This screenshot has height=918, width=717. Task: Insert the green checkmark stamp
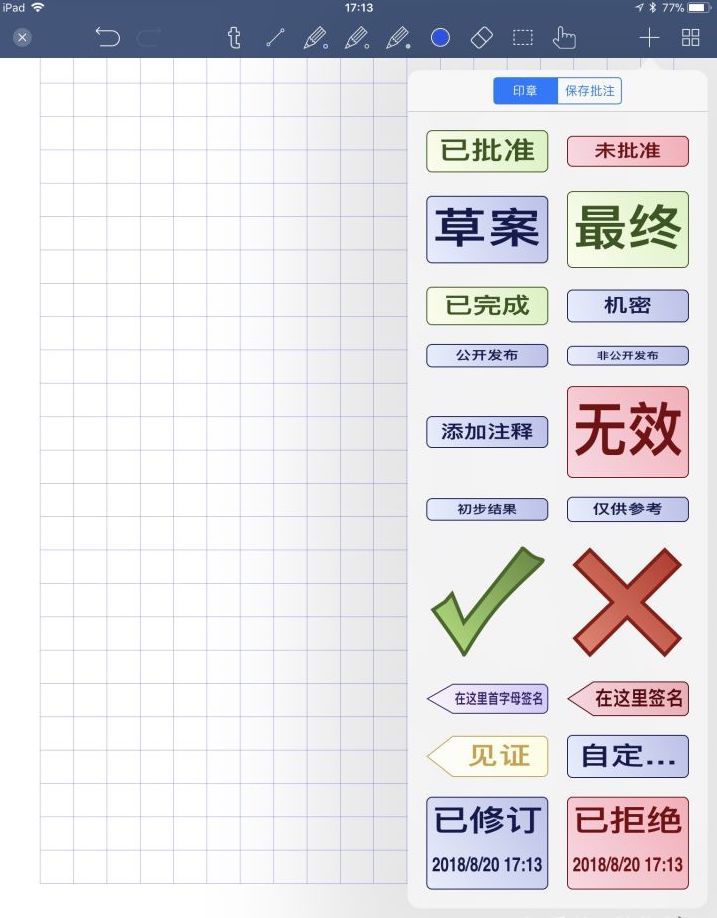coord(487,601)
